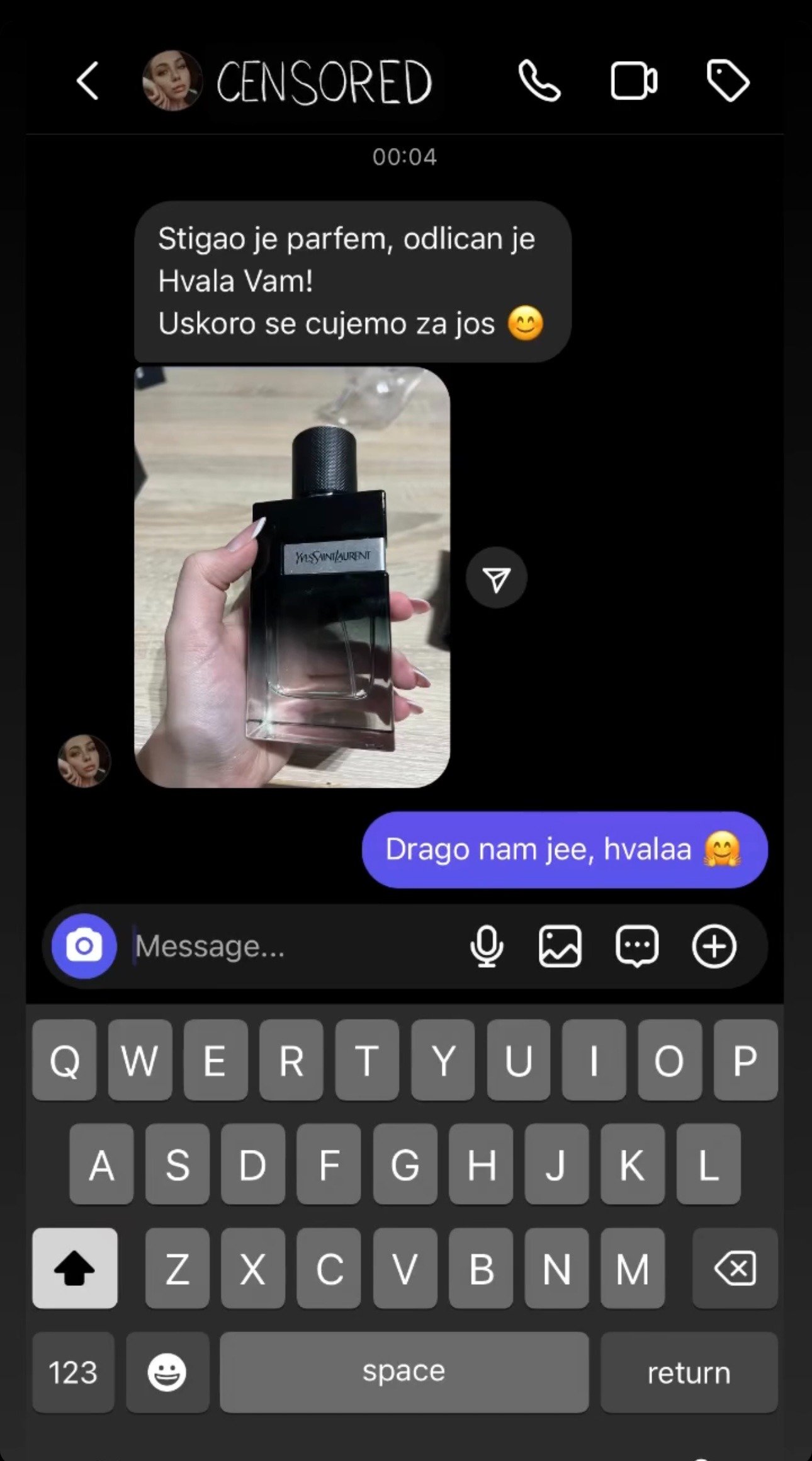Image resolution: width=812 pixels, height=1461 pixels.
Task: Open more attachment options with plus icon
Action: pos(714,946)
